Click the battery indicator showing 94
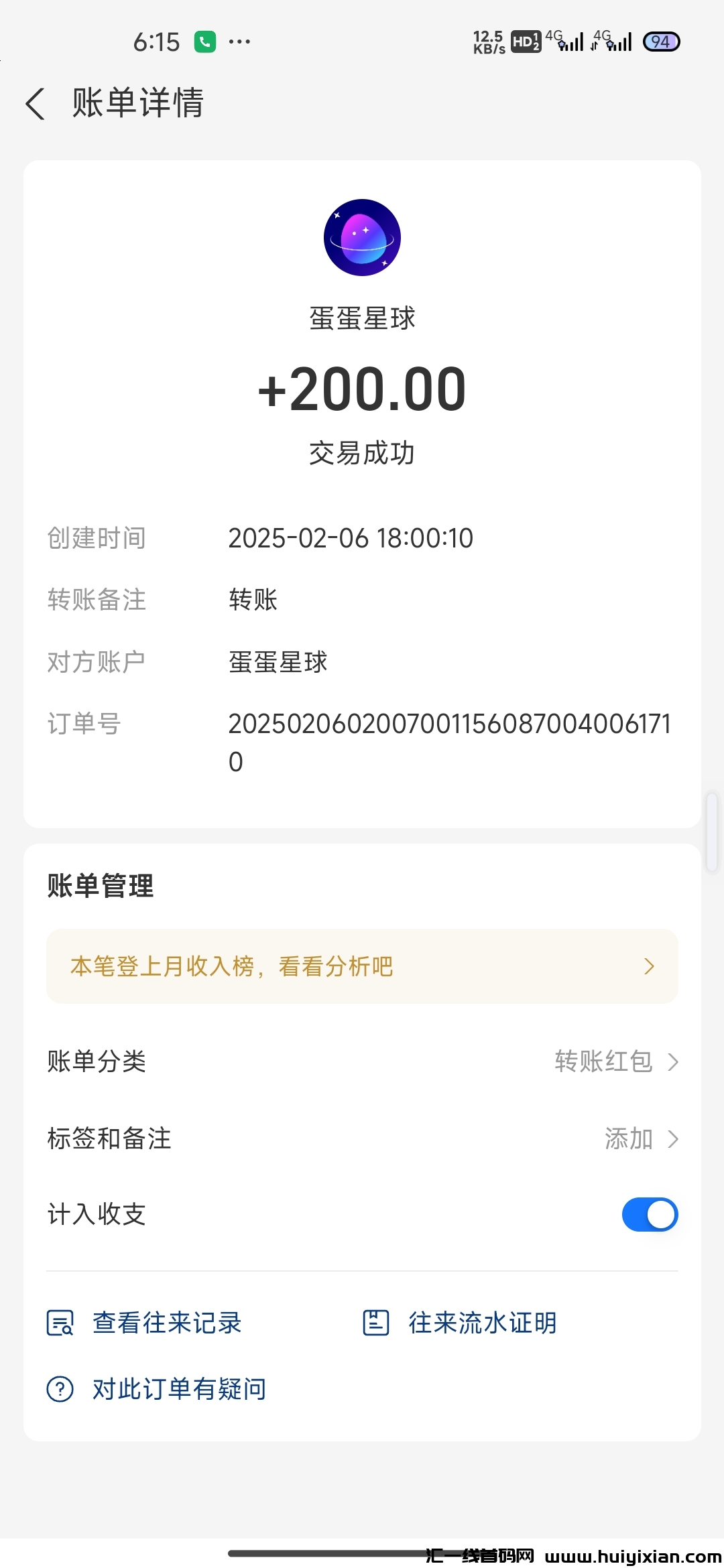 click(x=661, y=42)
